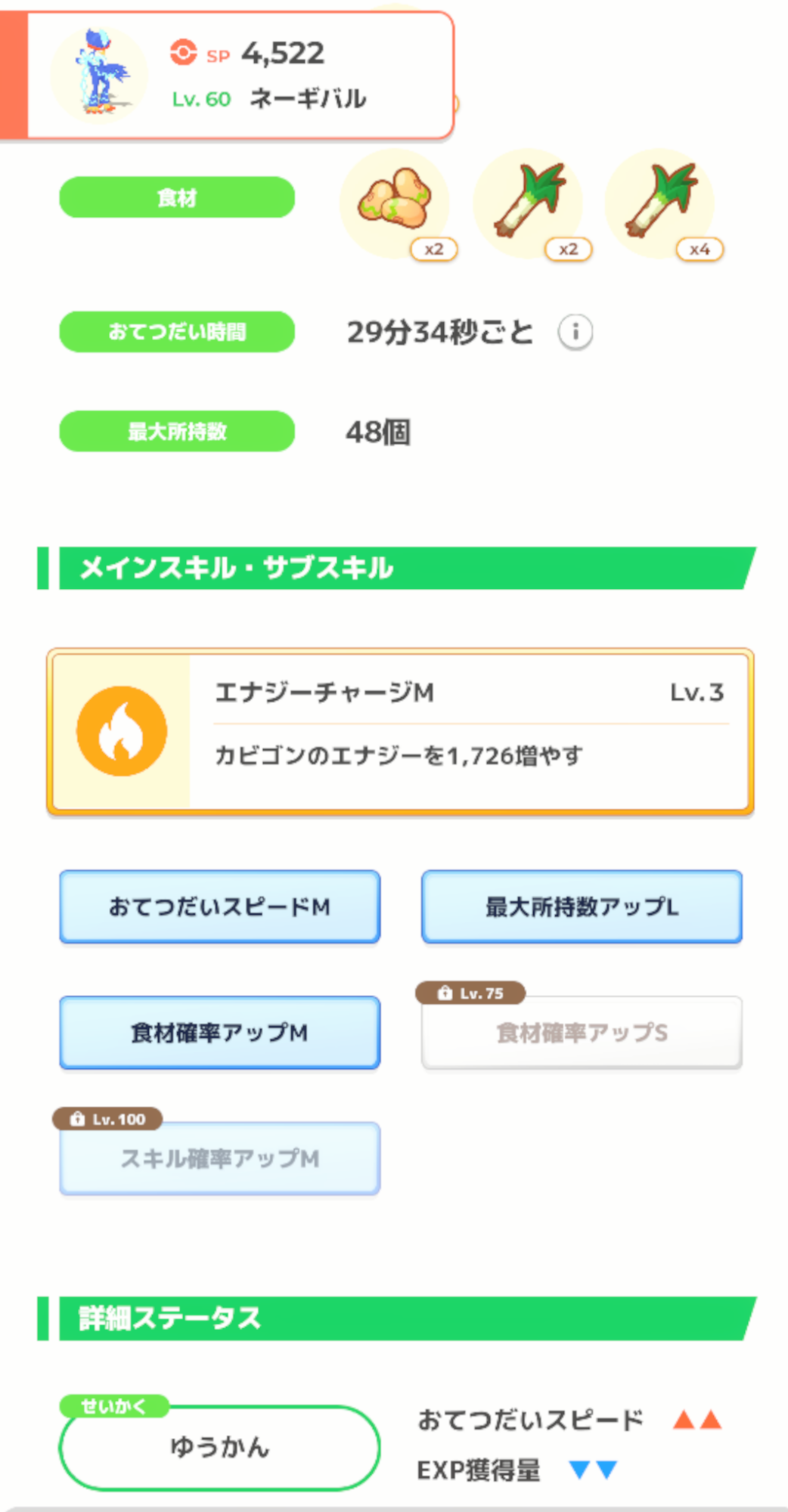Check locked 食材確率アップS sub skill
The height and width of the screenshot is (1512, 788).
[582, 1032]
